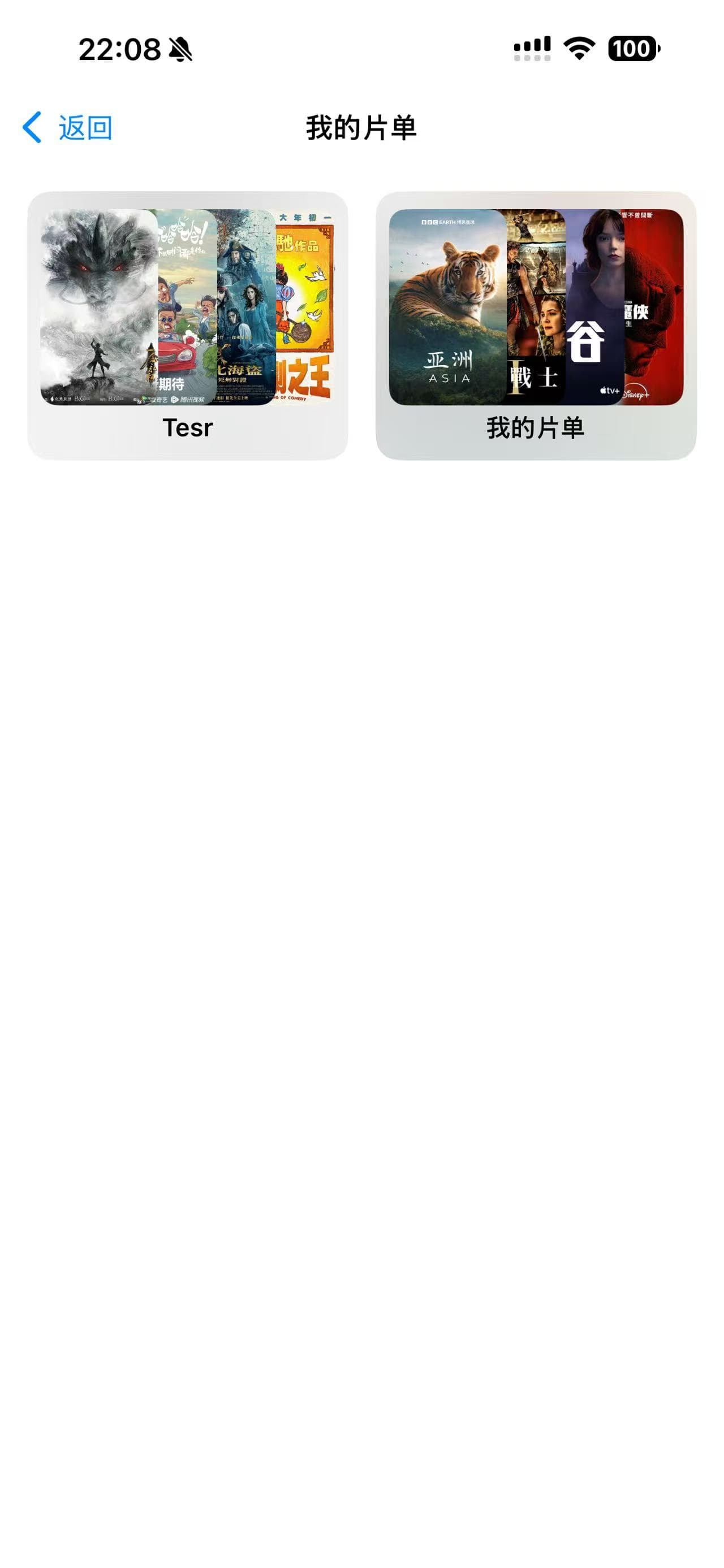The image size is (724, 1568).
Task: Open the 我的片单 watchlist card
Action: (536, 325)
